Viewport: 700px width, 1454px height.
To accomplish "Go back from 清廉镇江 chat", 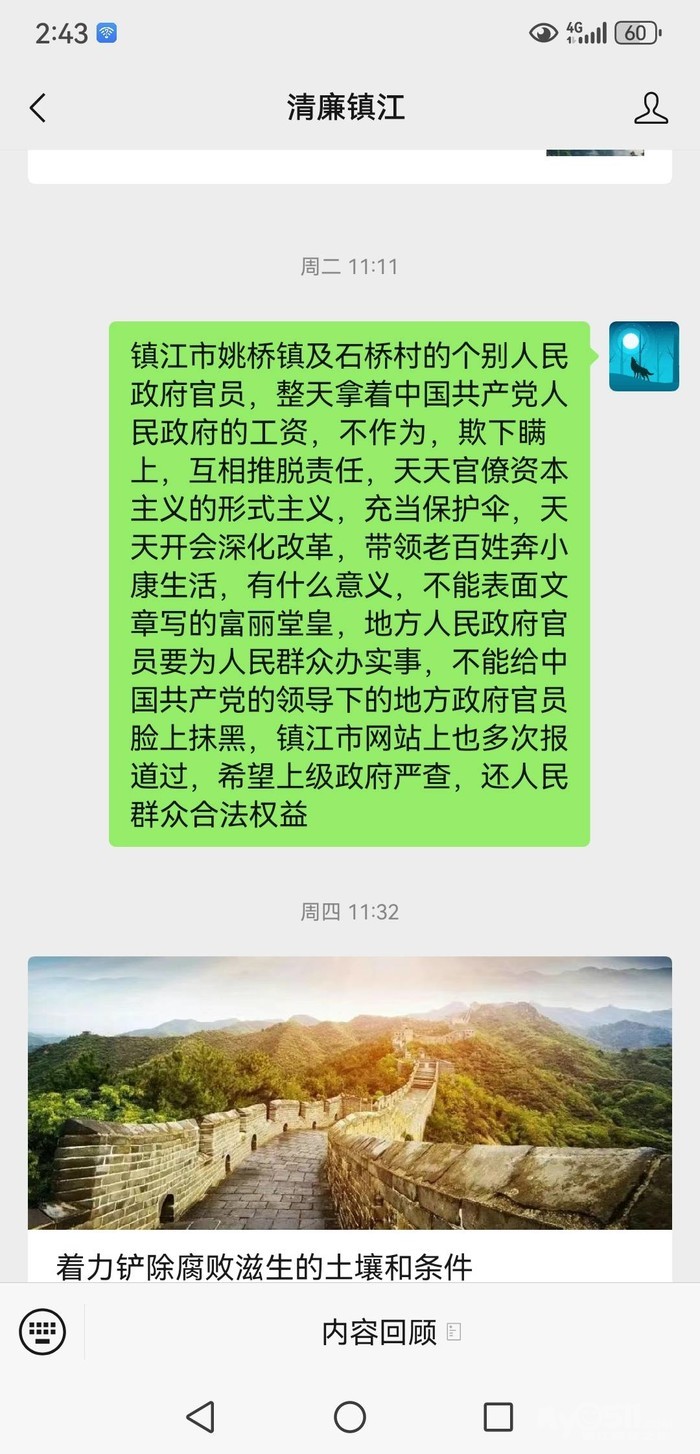I will [x=38, y=108].
